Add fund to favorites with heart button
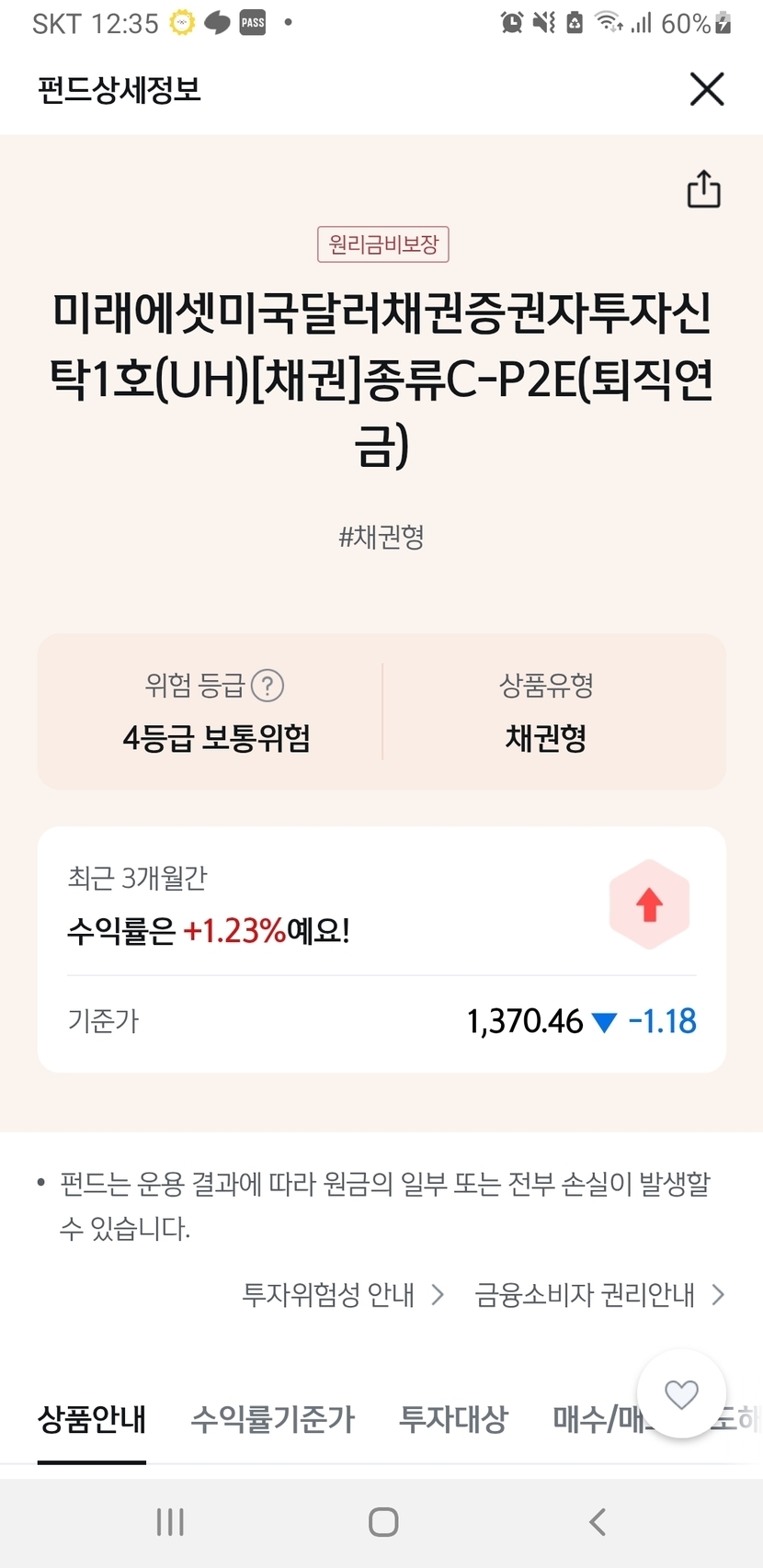The width and height of the screenshot is (763, 1568). (681, 1393)
